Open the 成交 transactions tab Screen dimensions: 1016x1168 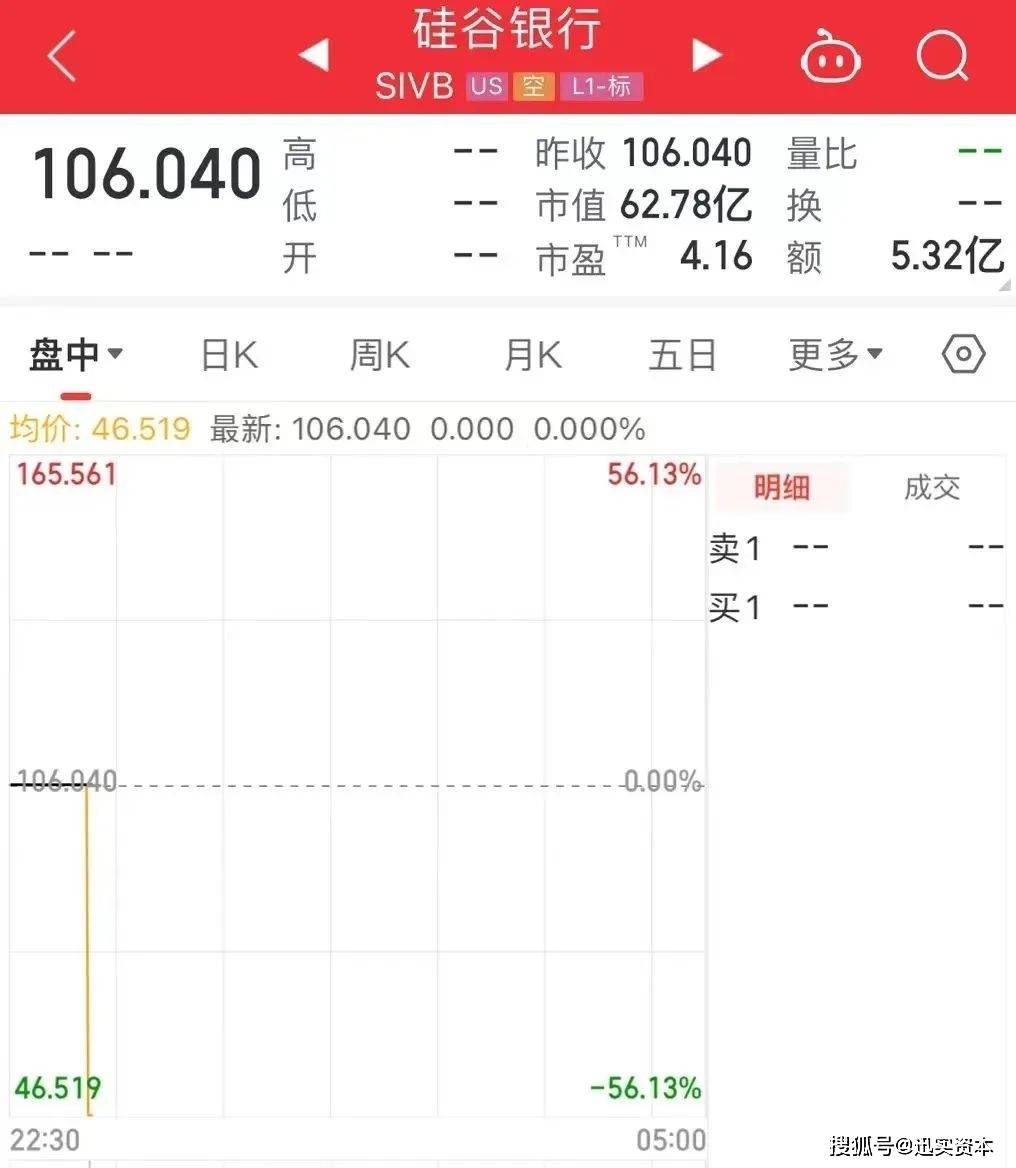point(931,488)
